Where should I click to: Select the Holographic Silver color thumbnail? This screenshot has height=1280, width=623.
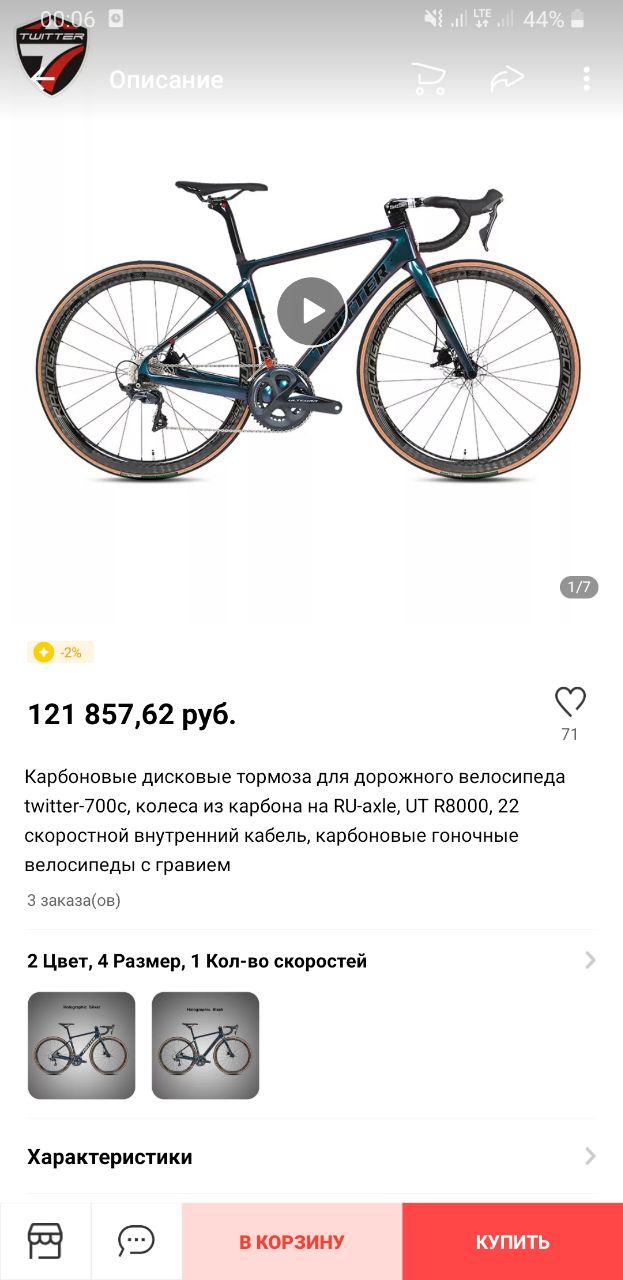coord(81,1045)
